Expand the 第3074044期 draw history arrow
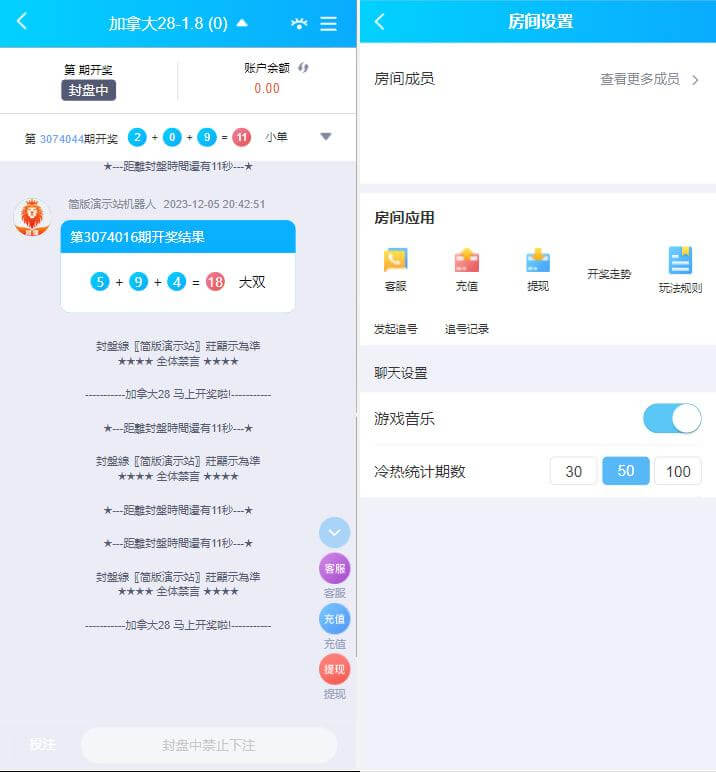 (x=325, y=137)
